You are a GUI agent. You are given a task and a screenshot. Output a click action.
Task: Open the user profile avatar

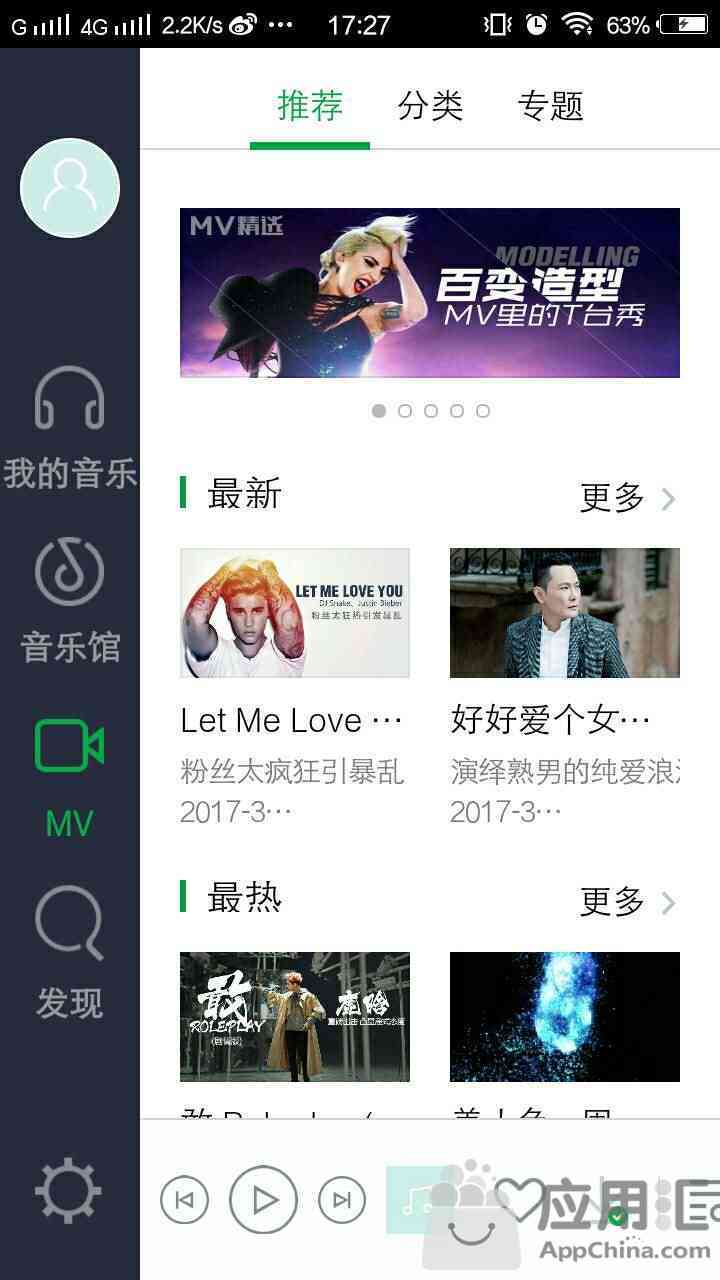[x=70, y=188]
